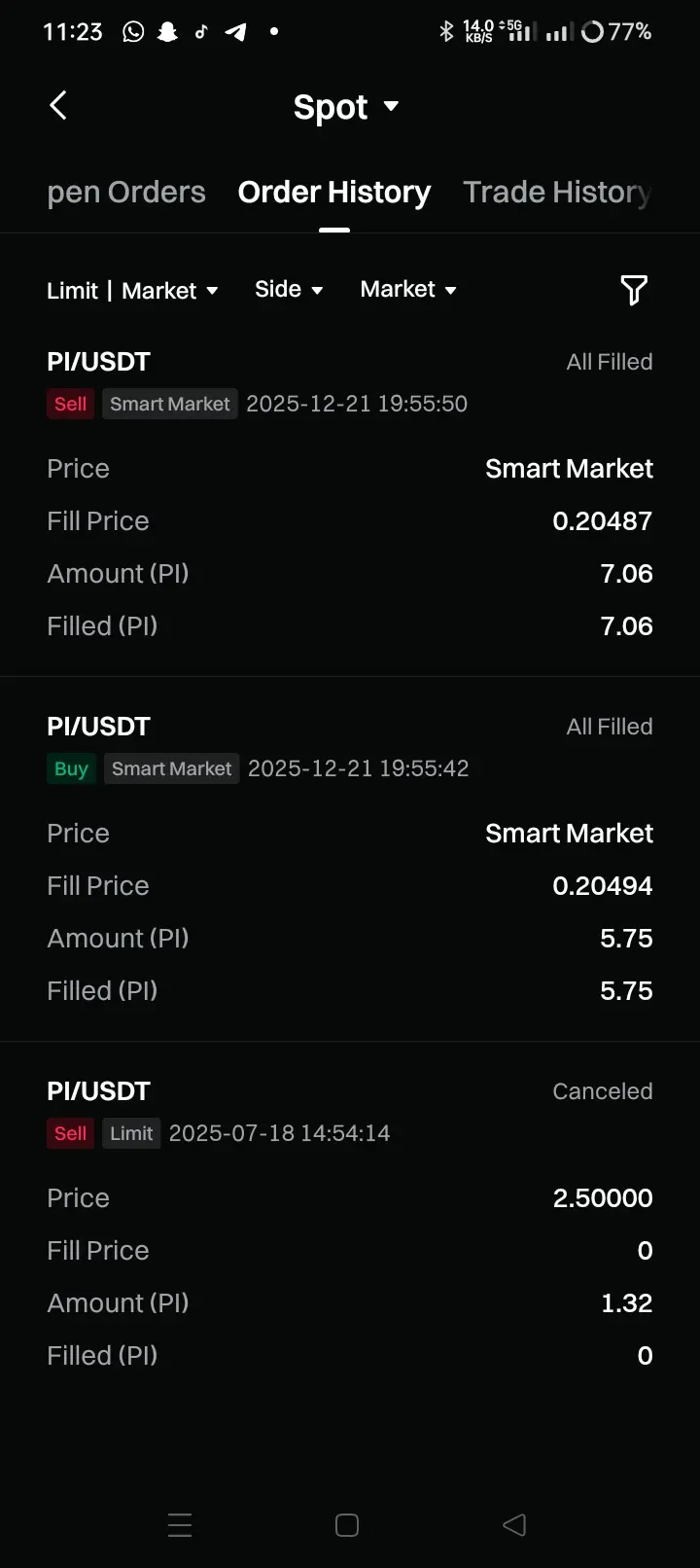Switch to the Open Orders tab
This screenshot has height=1568, width=700.
[126, 193]
